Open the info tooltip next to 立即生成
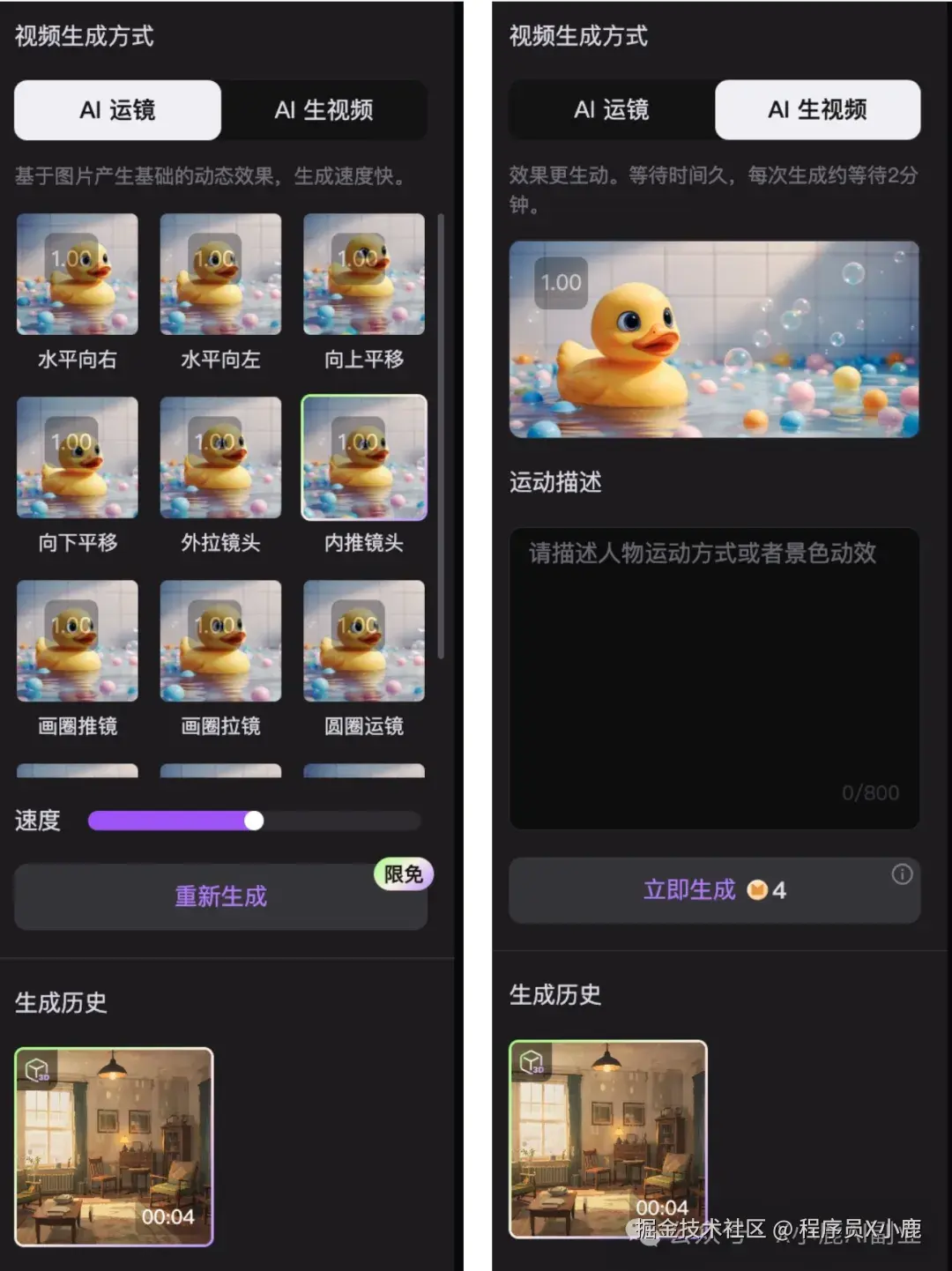 tap(901, 874)
